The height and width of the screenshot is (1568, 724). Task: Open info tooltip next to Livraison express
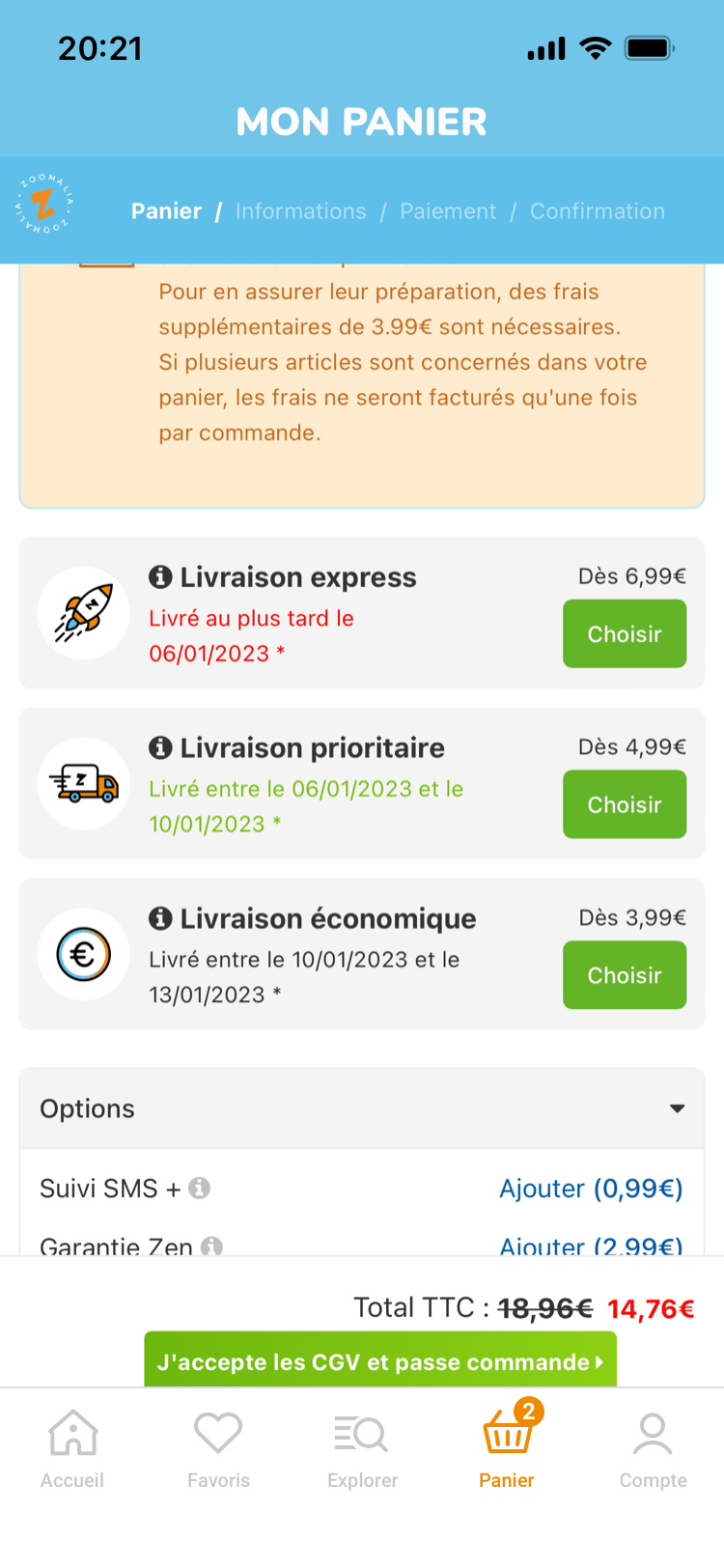159,576
